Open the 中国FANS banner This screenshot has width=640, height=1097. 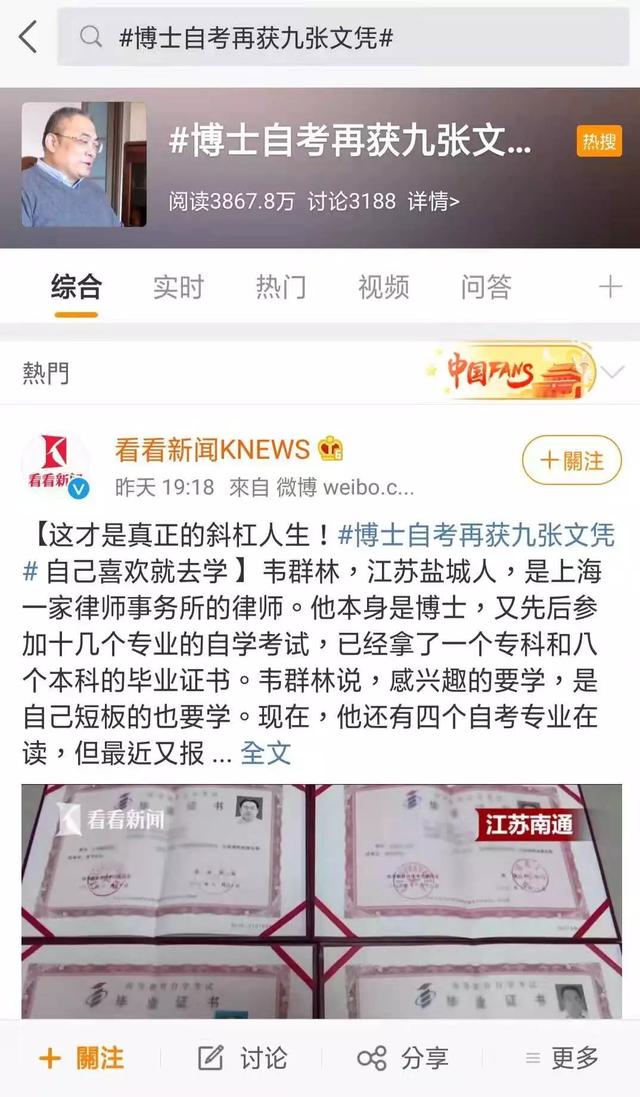(x=511, y=371)
